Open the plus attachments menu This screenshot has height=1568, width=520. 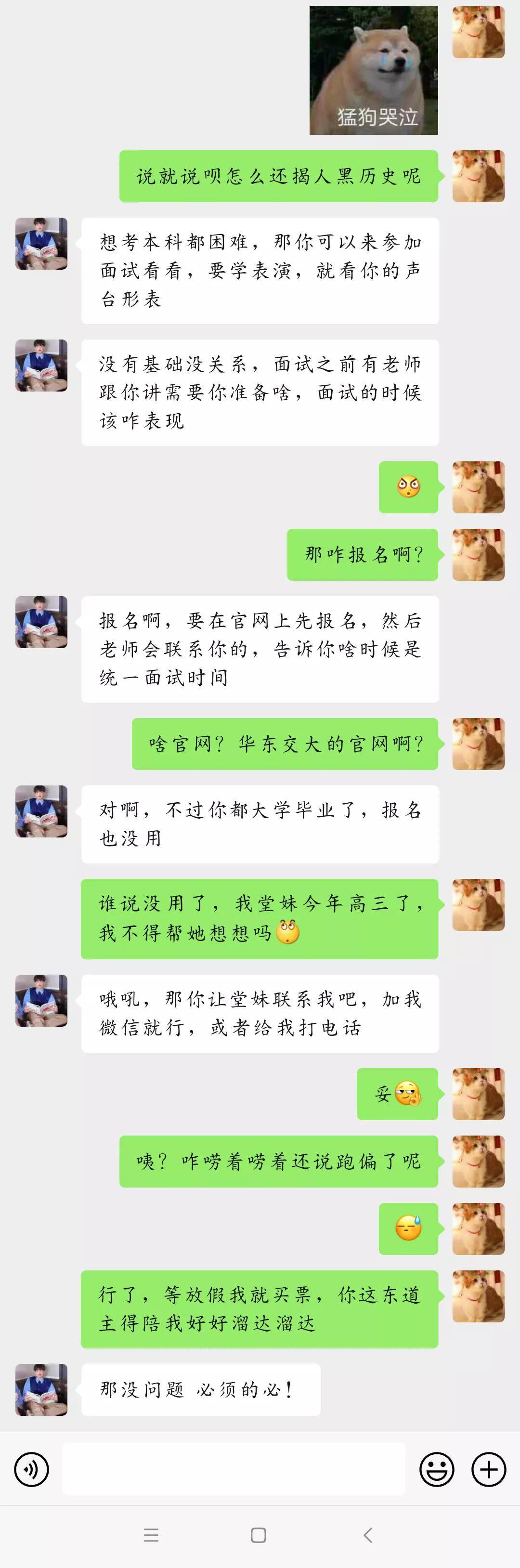pos(489,1469)
